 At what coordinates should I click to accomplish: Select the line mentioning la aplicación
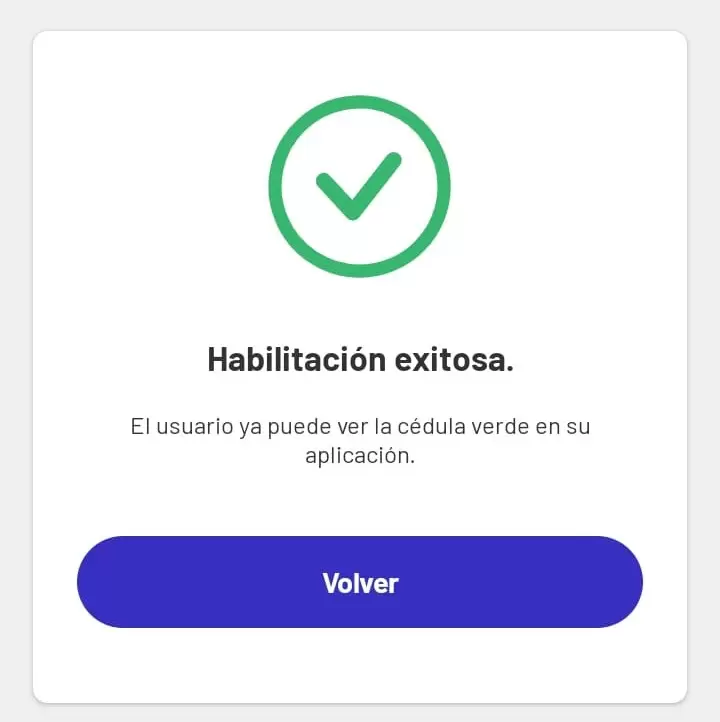(360, 454)
